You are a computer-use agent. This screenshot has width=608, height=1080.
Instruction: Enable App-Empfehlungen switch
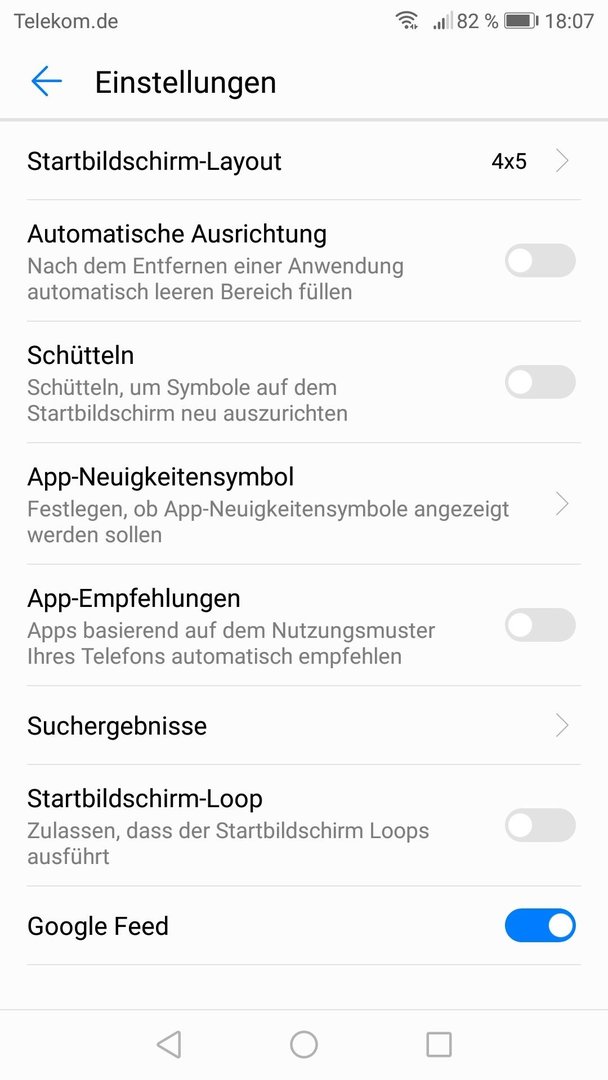(540, 625)
